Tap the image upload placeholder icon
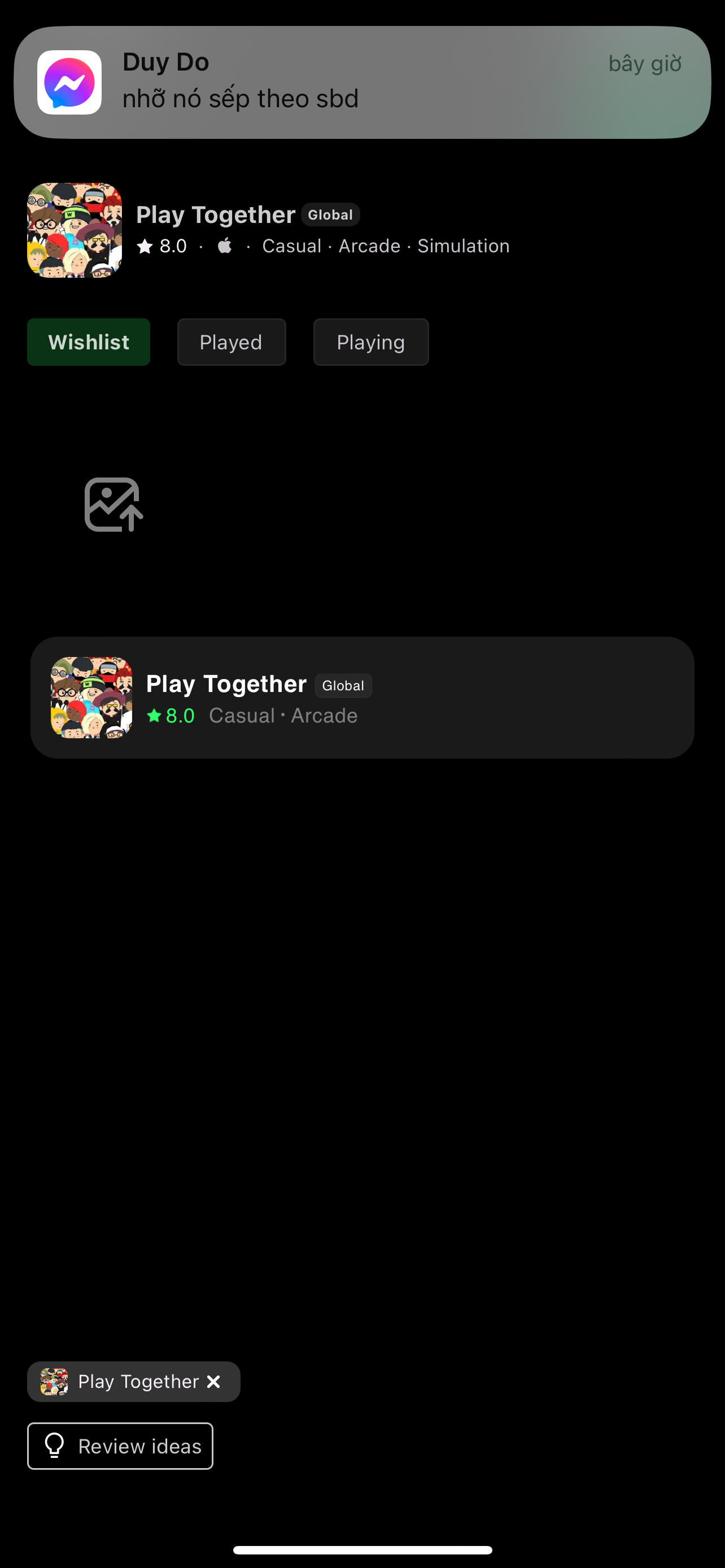This screenshot has height=1568, width=725. [112, 504]
